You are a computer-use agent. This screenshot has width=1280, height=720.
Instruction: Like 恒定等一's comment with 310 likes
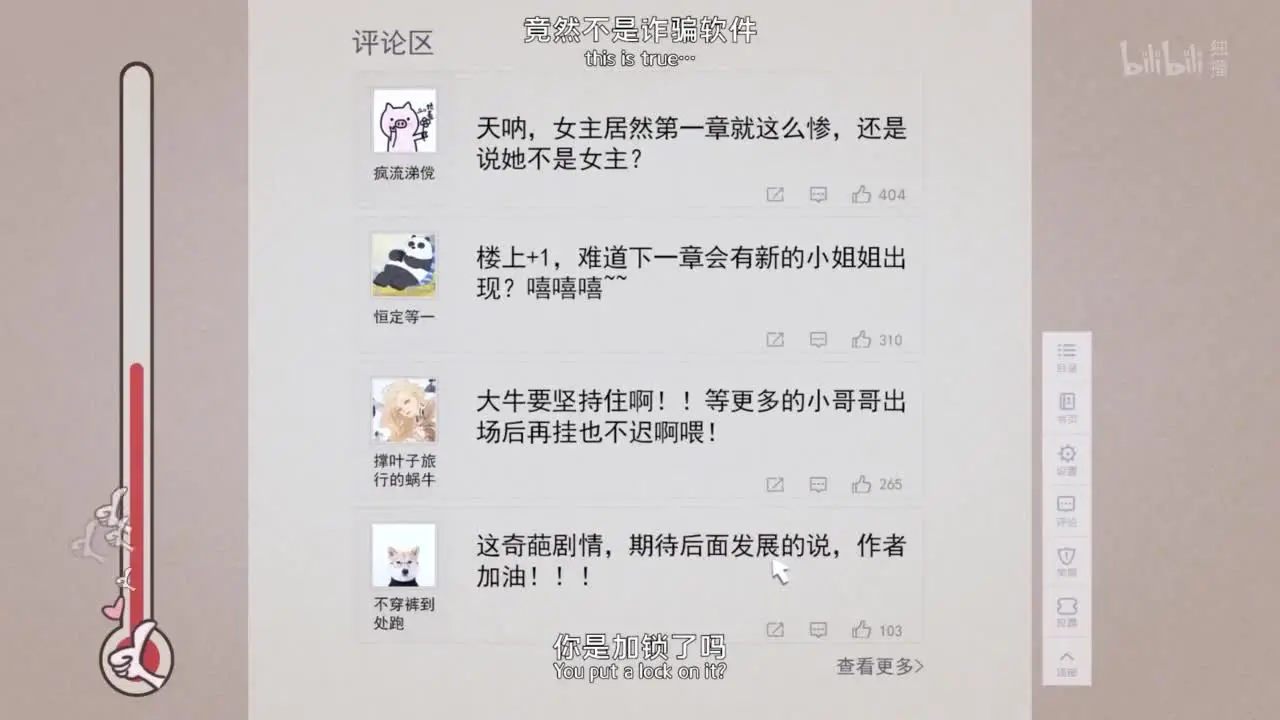(x=861, y=340)
